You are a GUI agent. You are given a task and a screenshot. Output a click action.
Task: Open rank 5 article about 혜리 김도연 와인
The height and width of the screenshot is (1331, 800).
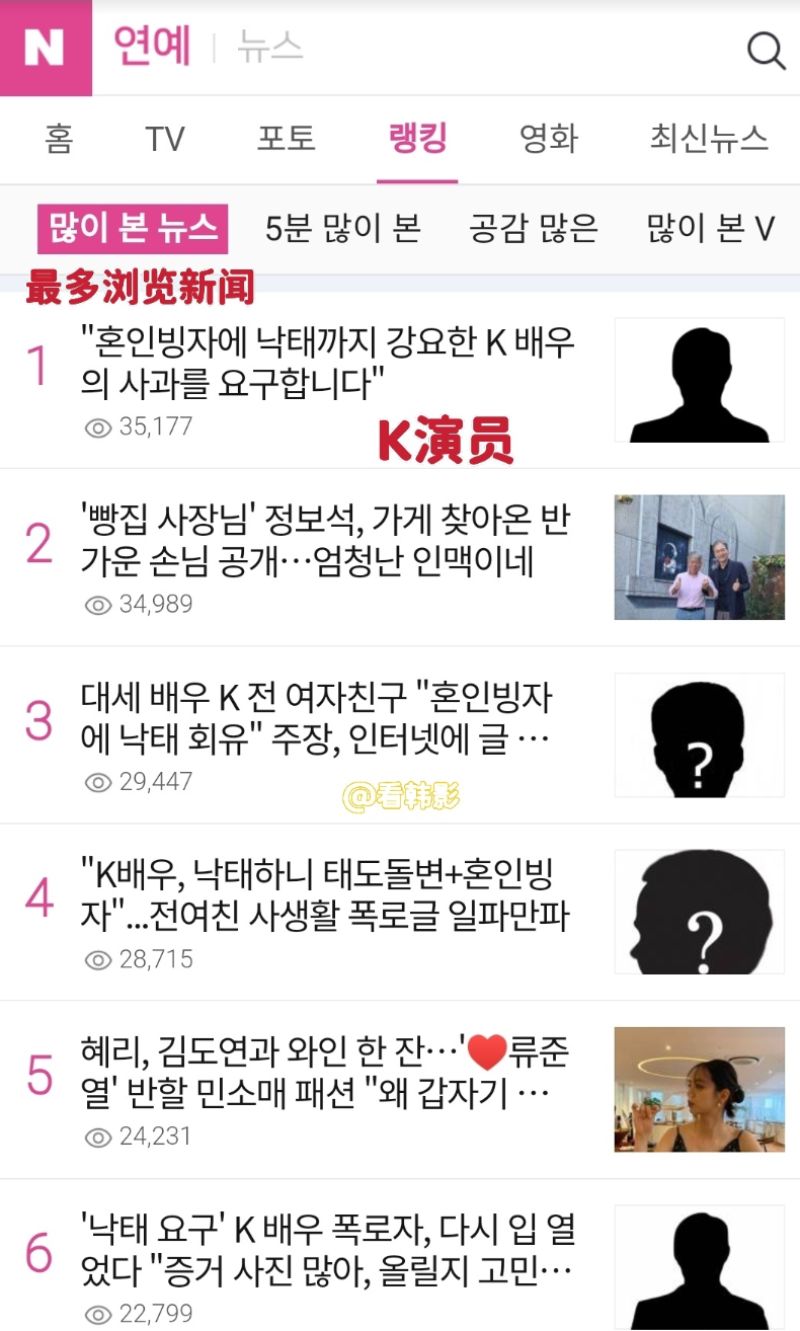pos(324,1072)
